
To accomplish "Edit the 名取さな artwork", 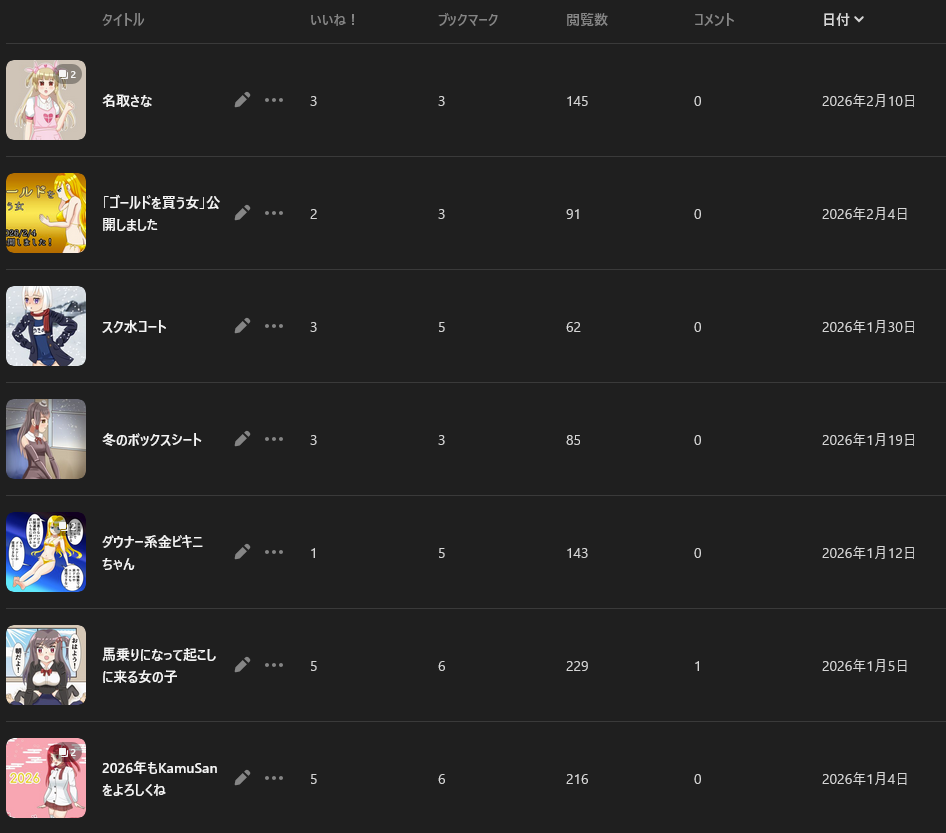I will 242,100.
